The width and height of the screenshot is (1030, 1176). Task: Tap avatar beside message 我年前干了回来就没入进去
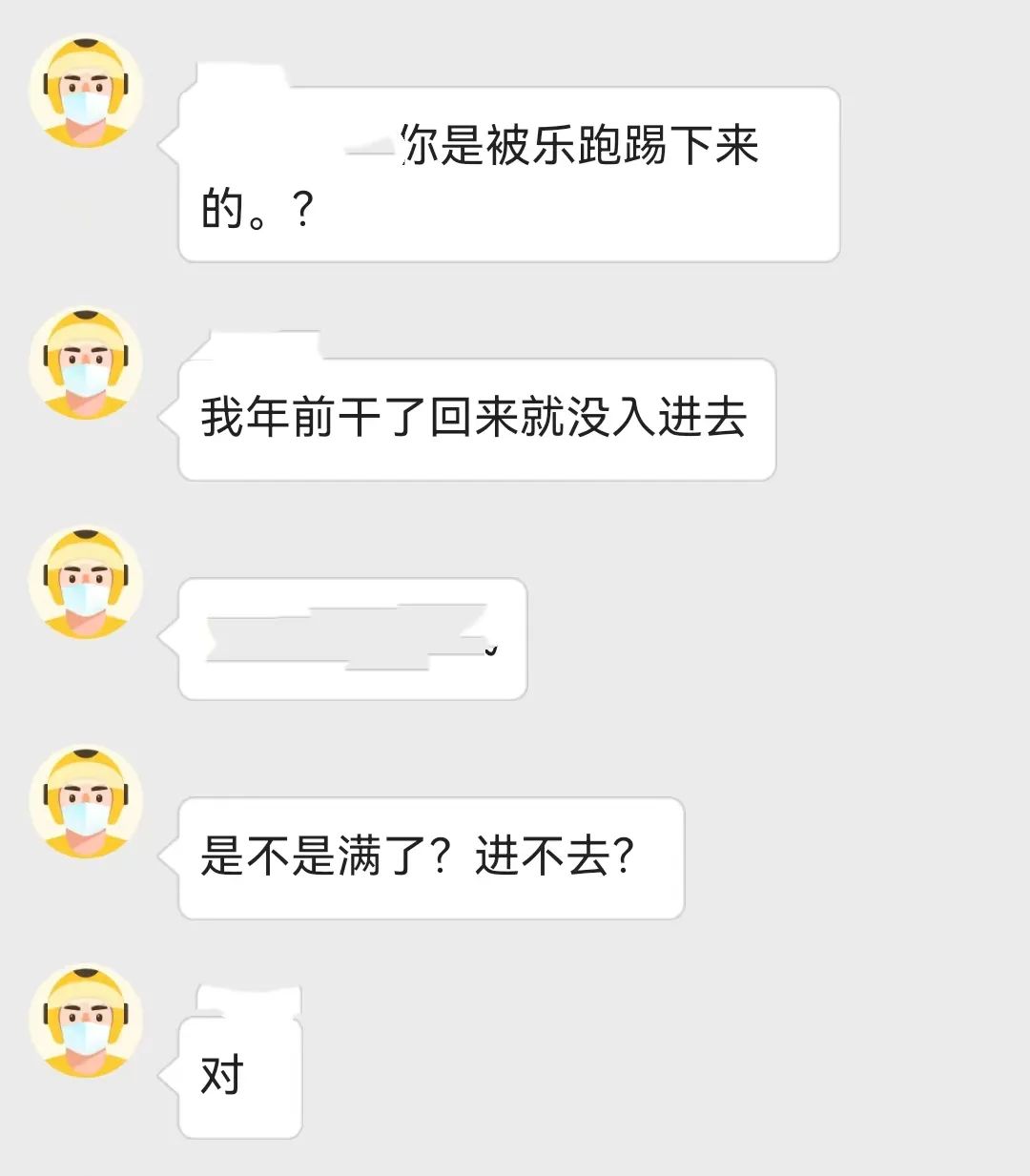click(x=87, y=363)
